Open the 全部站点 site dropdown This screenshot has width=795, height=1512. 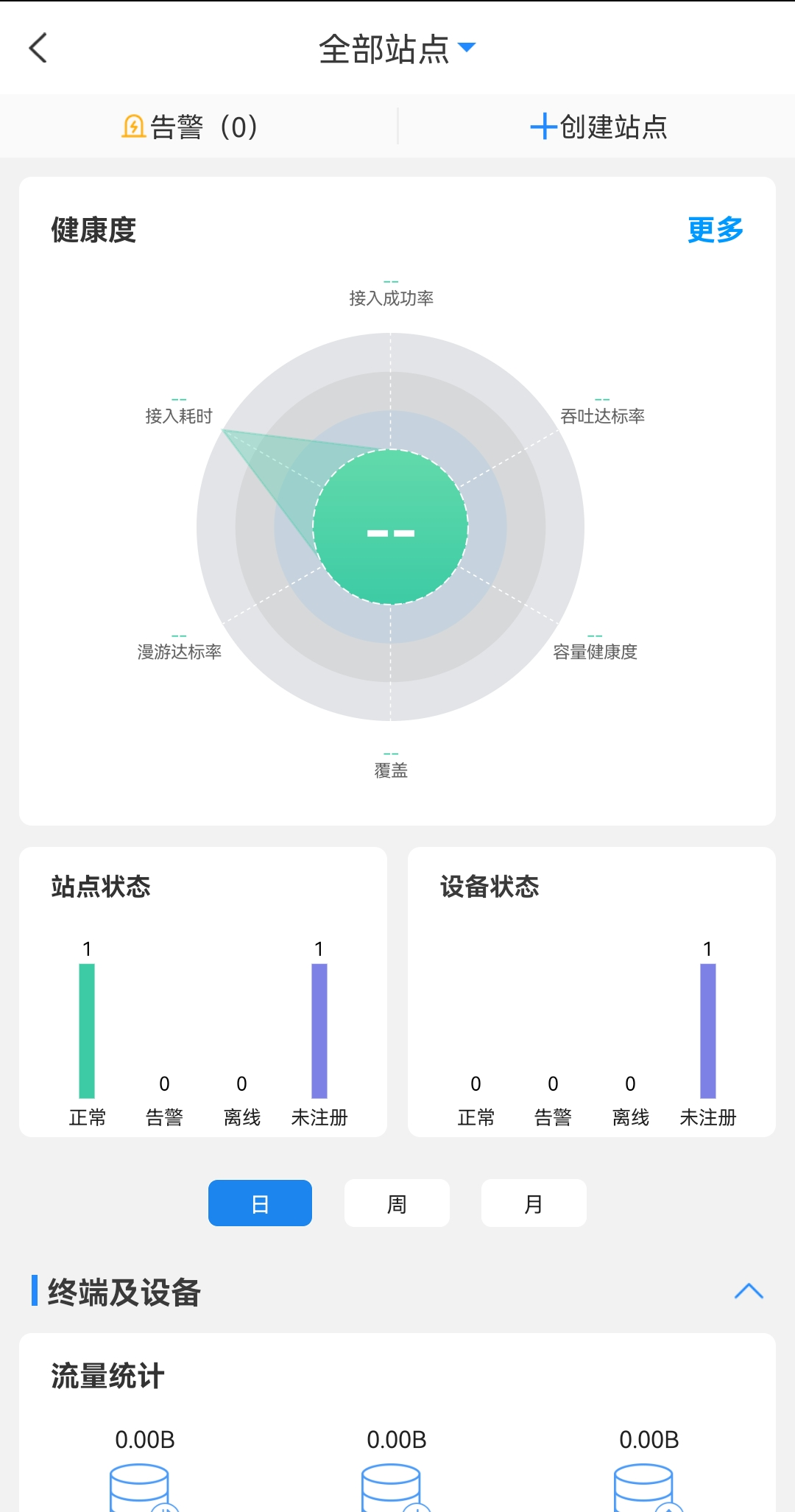point(397,49)
